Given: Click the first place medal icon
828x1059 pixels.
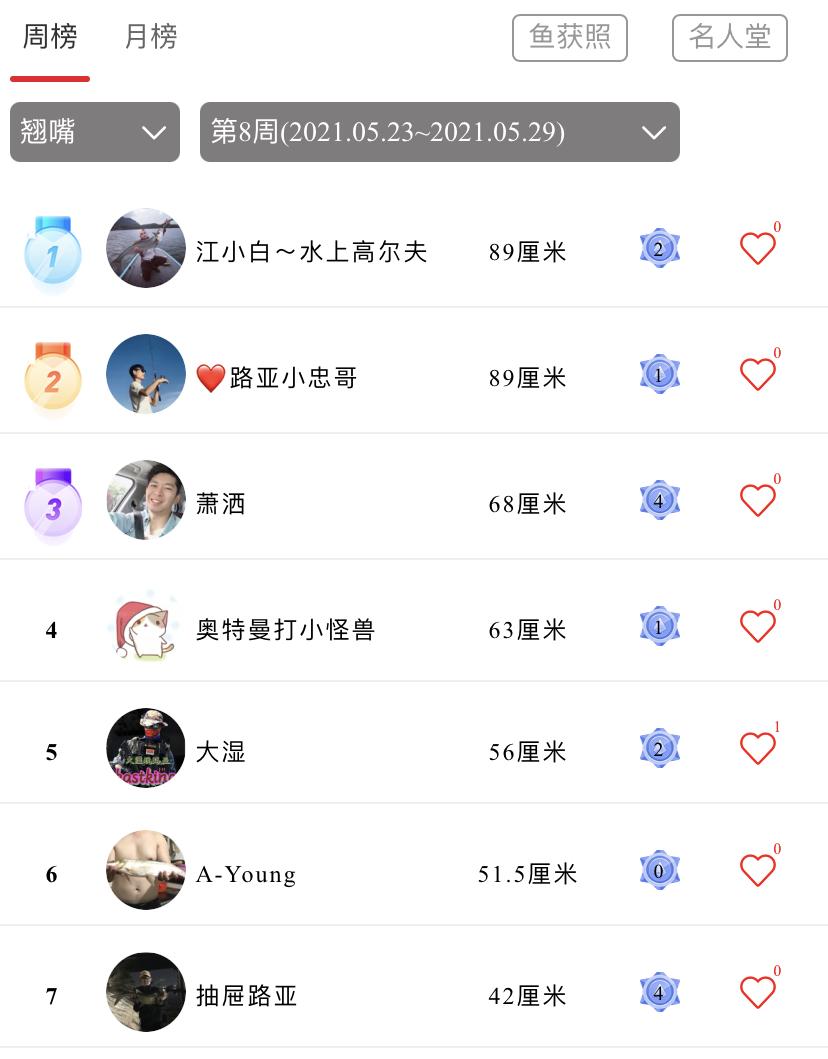Looking at the screenshot, I should coord(53,248).
